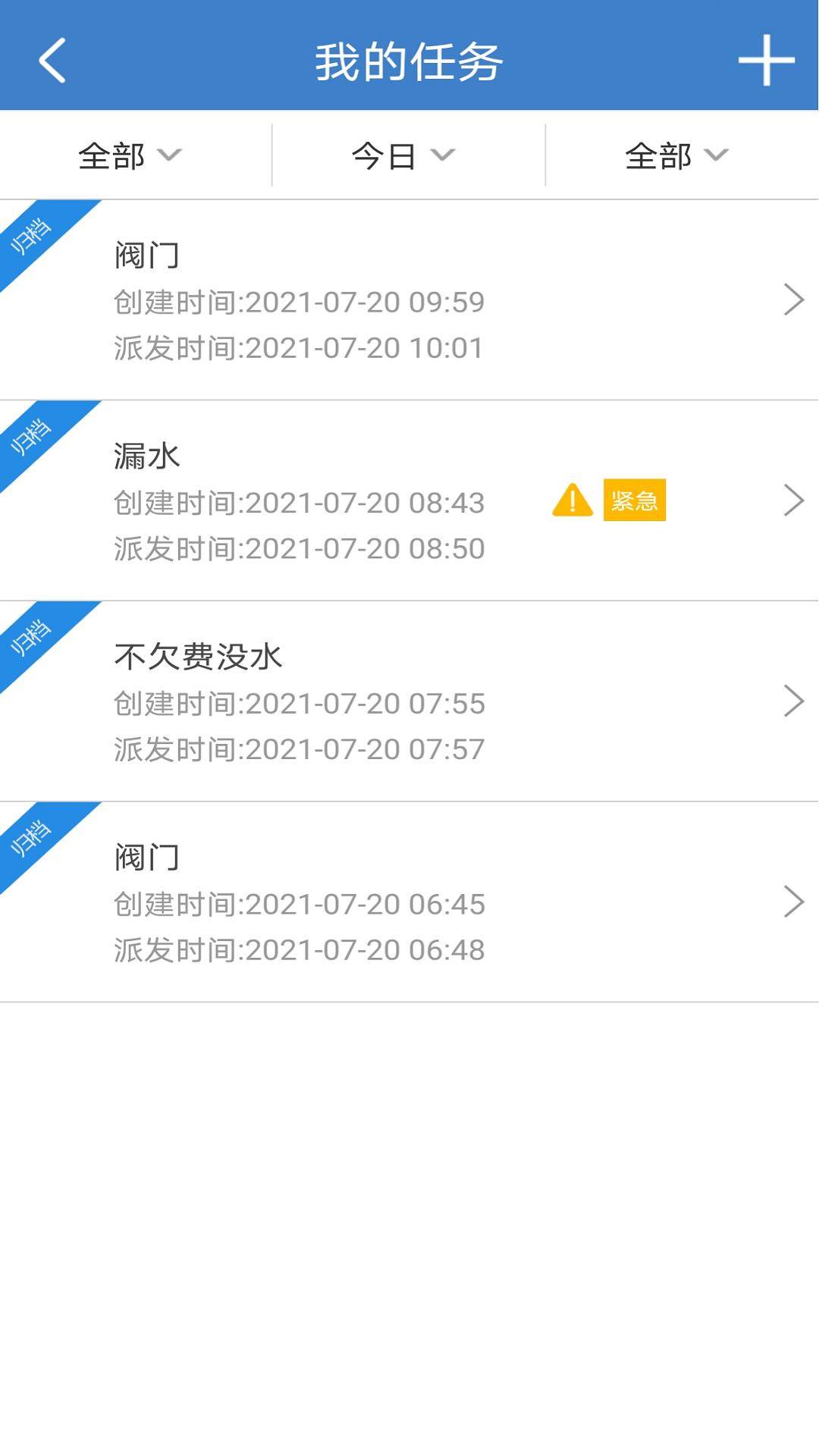This screenshot has width=819, height=1456.
Task: Select the 我的任务 title bar
Action: (x=409, y=64)
